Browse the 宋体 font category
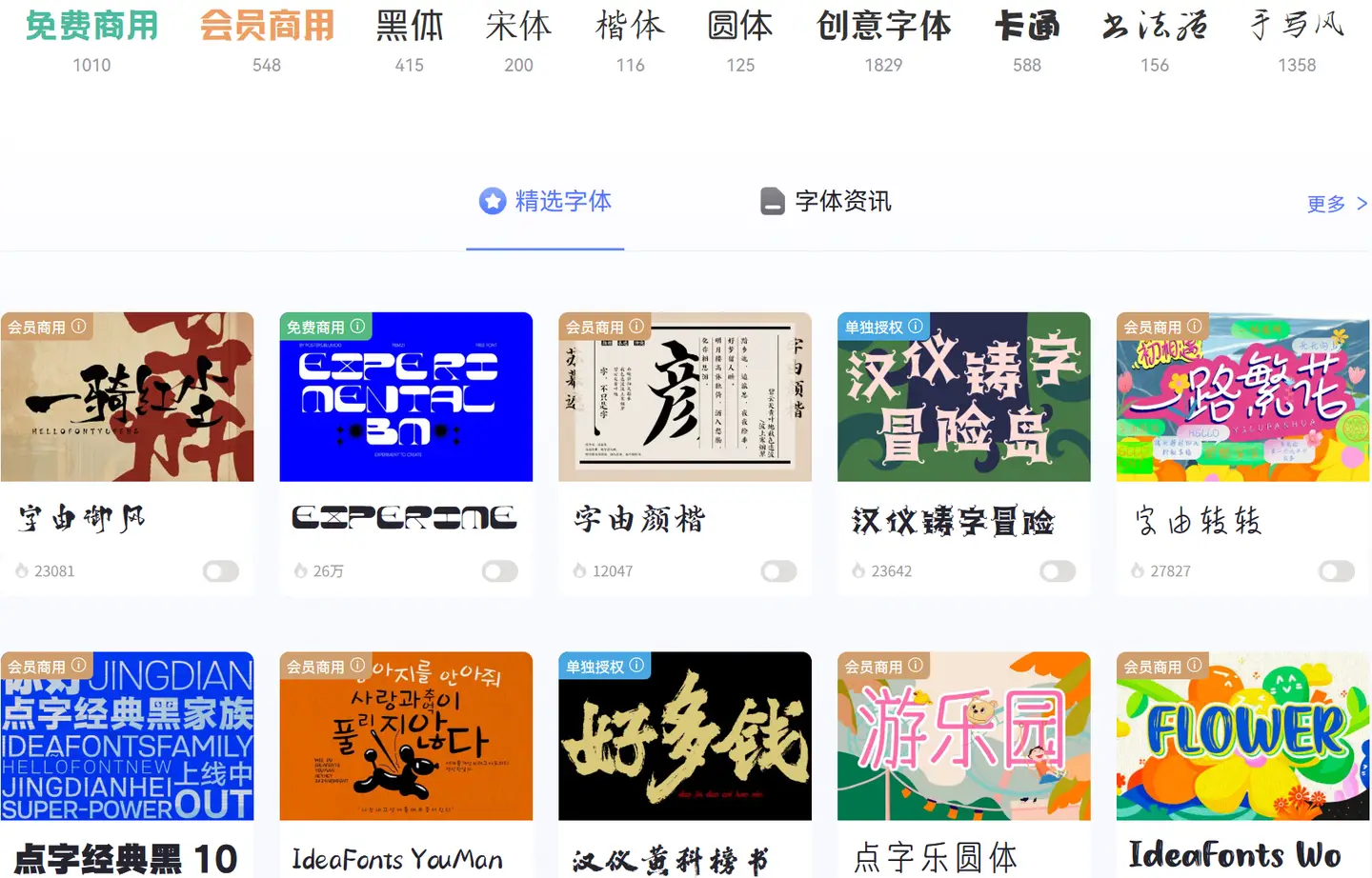The height and width of the screenshot is (878, 1372). [x=518, y=41]
